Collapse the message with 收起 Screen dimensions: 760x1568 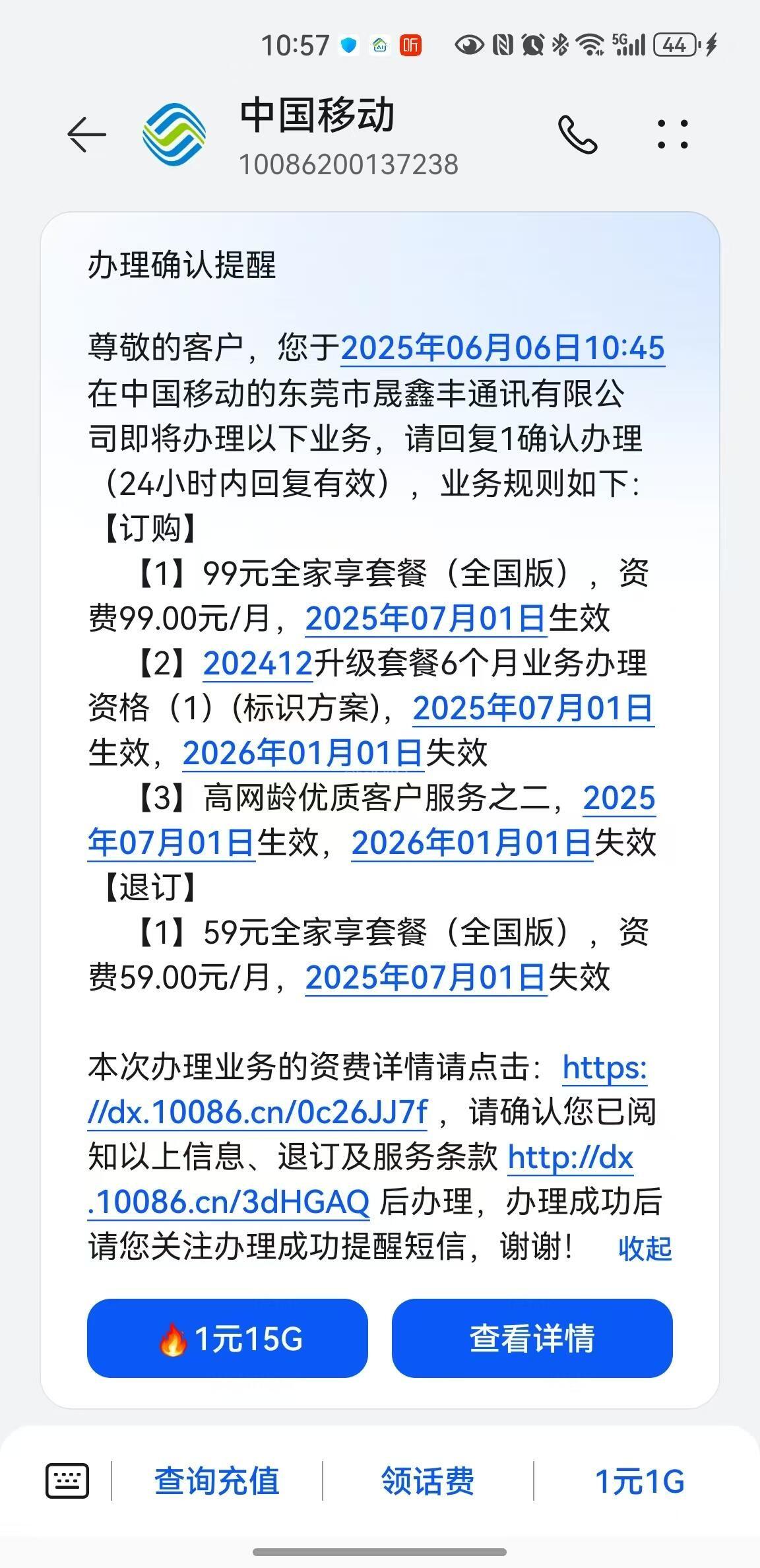point(645,1248)
